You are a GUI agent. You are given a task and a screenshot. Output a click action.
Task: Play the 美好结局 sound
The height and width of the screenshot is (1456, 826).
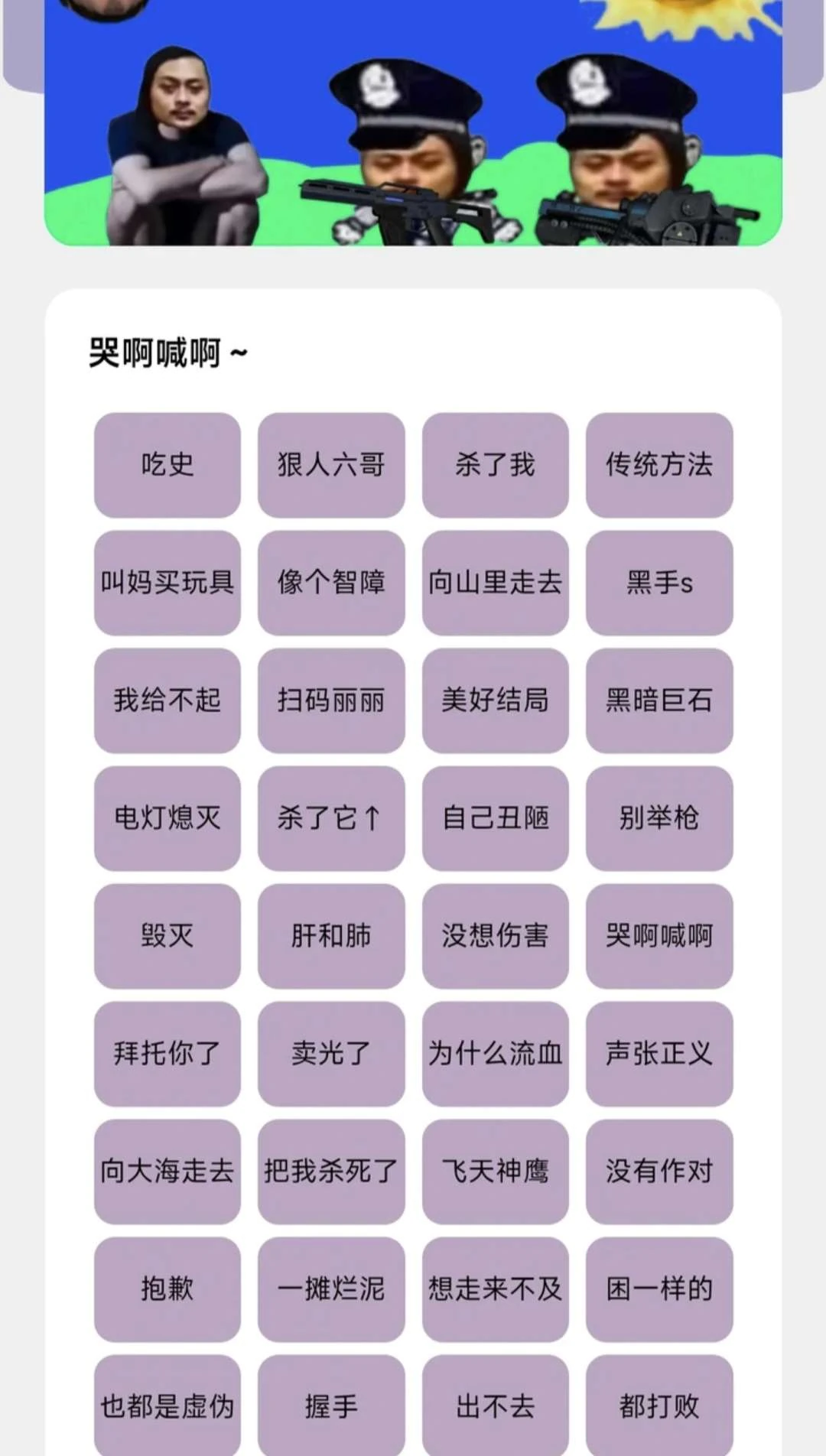point(495,701)
